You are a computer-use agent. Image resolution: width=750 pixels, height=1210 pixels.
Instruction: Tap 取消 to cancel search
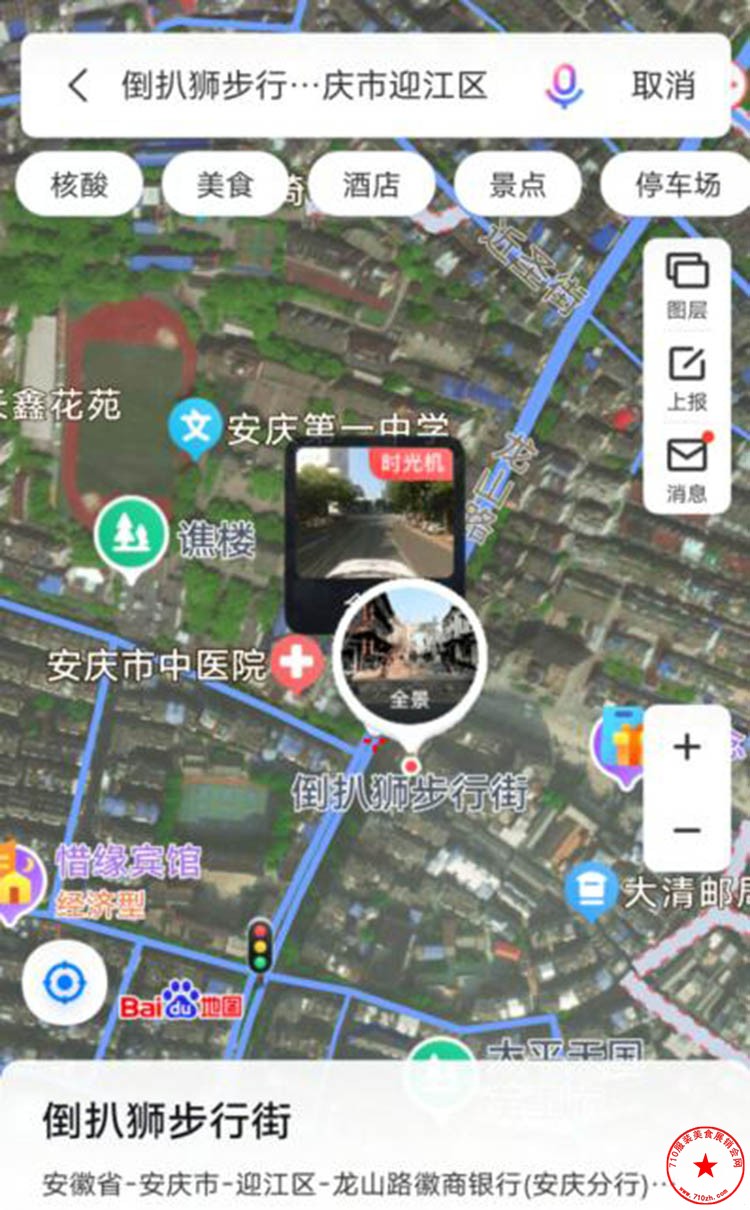click(663, 86)
